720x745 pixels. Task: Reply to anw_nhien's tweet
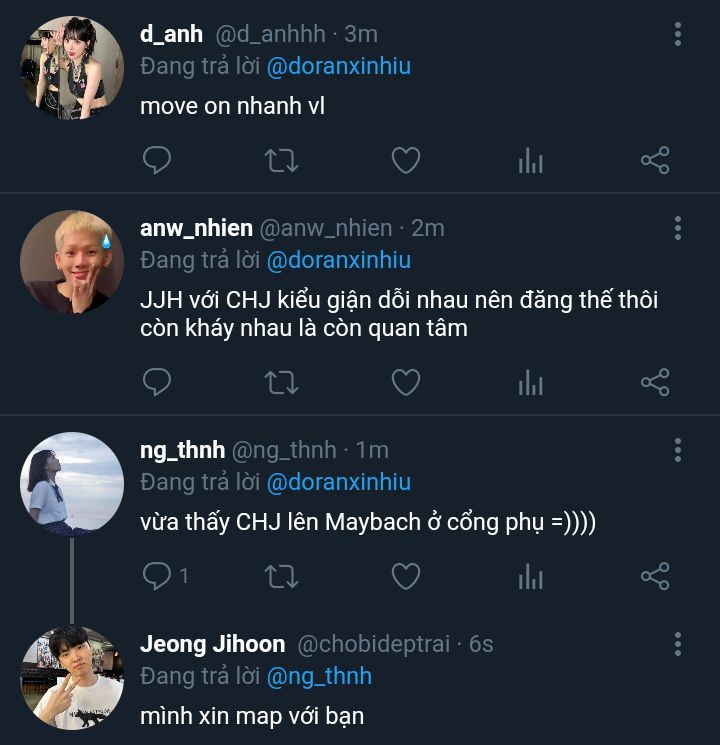pos(157,382)
